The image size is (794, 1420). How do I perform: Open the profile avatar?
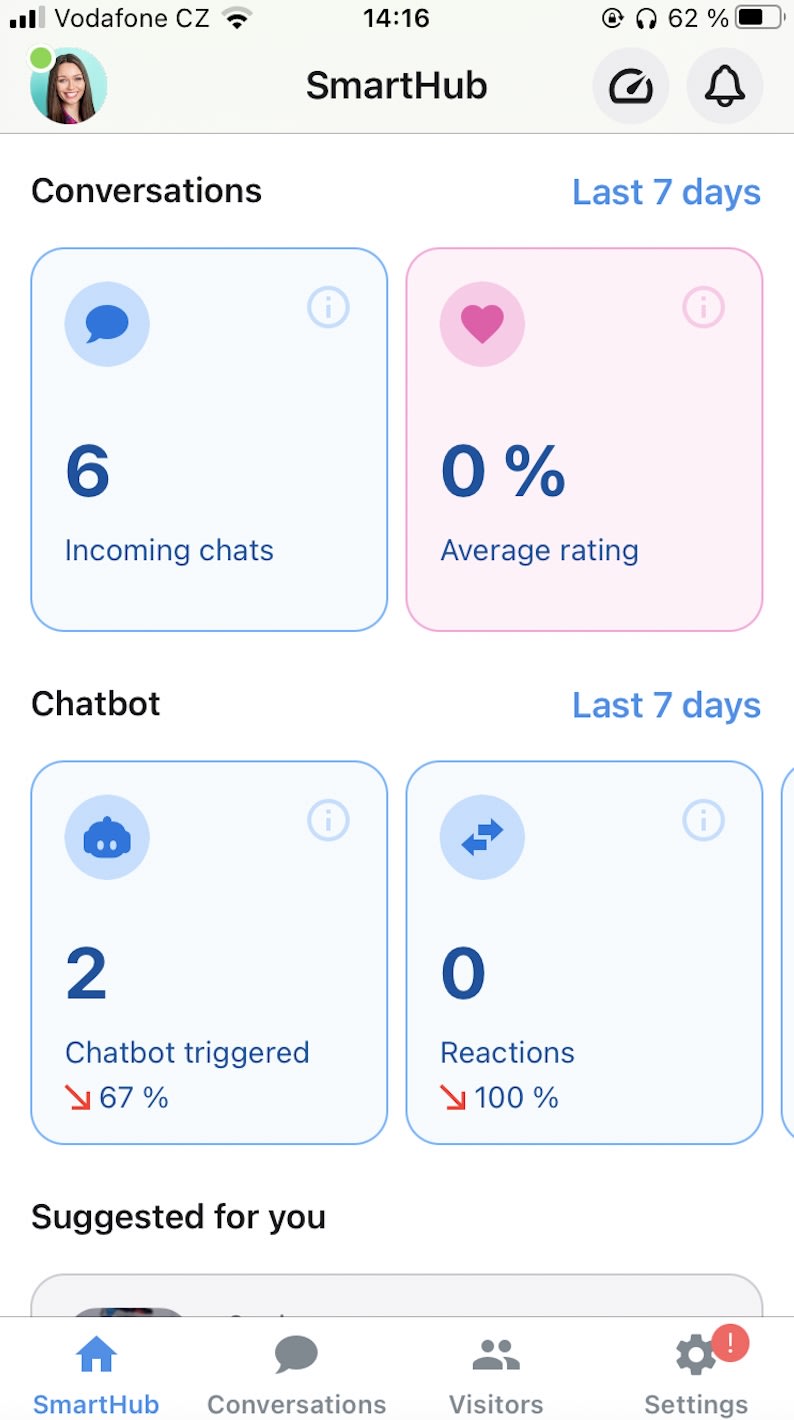click(68, 86)
